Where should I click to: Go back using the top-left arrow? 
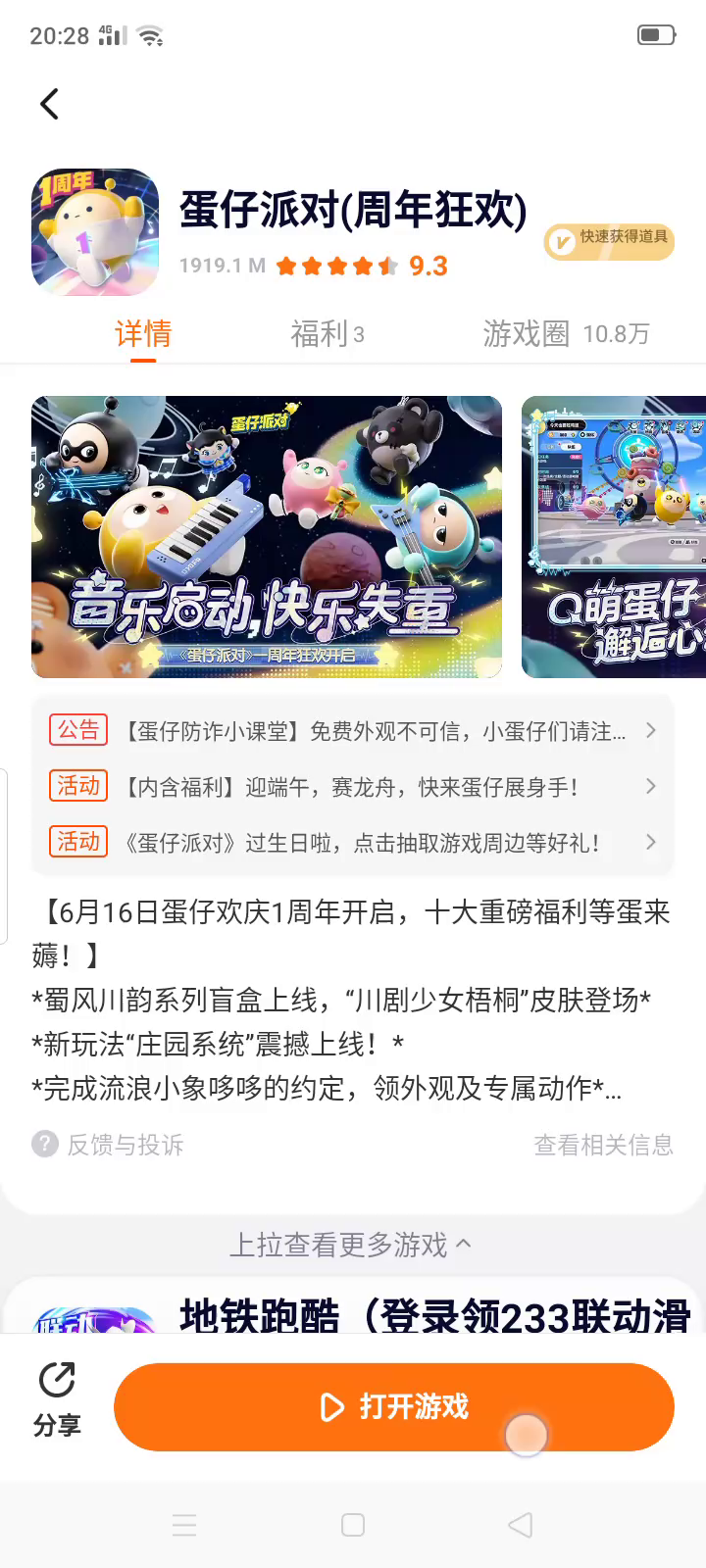pos(50,104)
